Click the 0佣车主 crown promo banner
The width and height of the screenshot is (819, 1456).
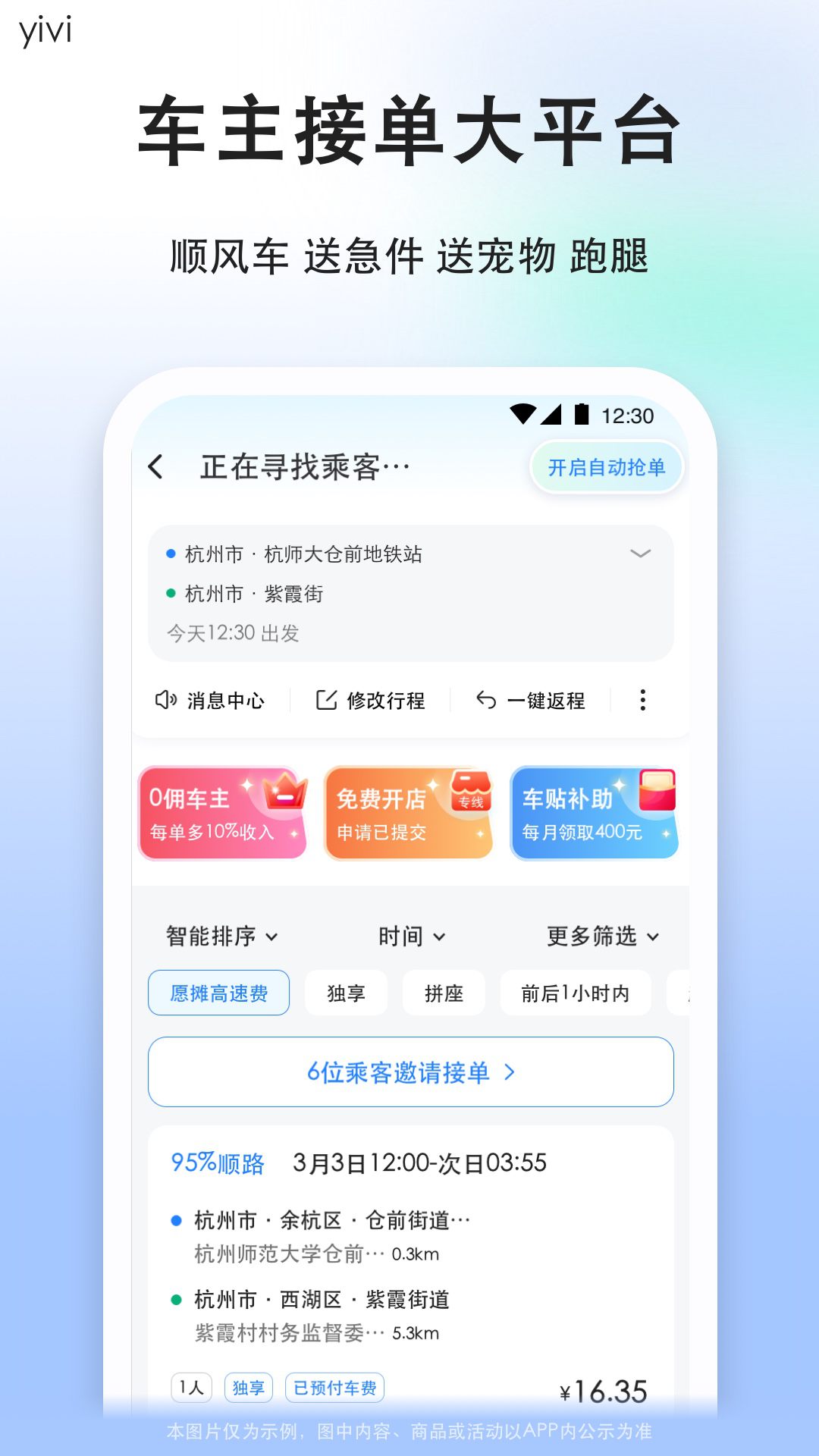point(223,812)
